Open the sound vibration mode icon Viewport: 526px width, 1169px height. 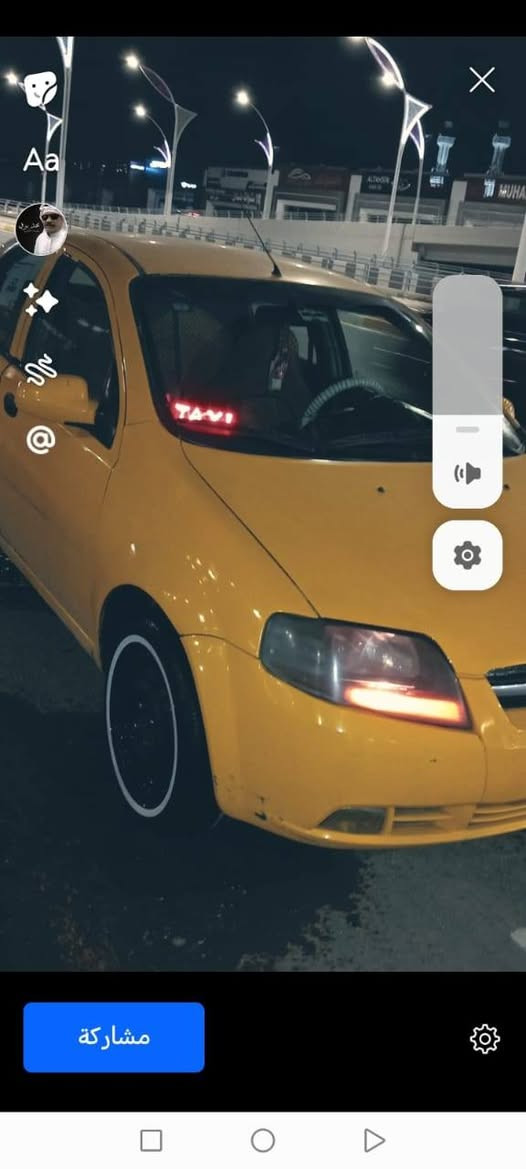click(x=467, y=473)
